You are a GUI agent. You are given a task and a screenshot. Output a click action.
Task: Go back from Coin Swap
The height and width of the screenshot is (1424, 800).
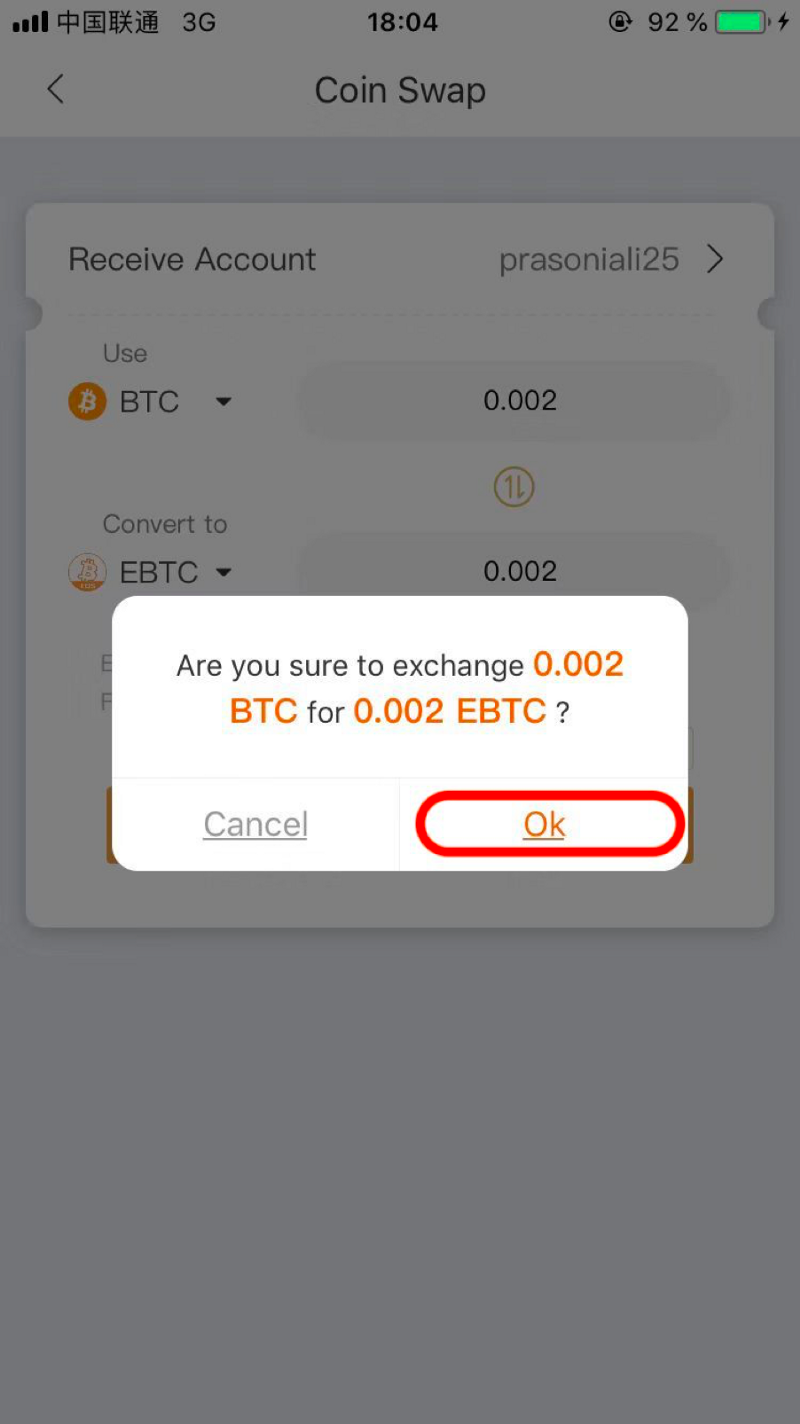click(x=56, y=90)
